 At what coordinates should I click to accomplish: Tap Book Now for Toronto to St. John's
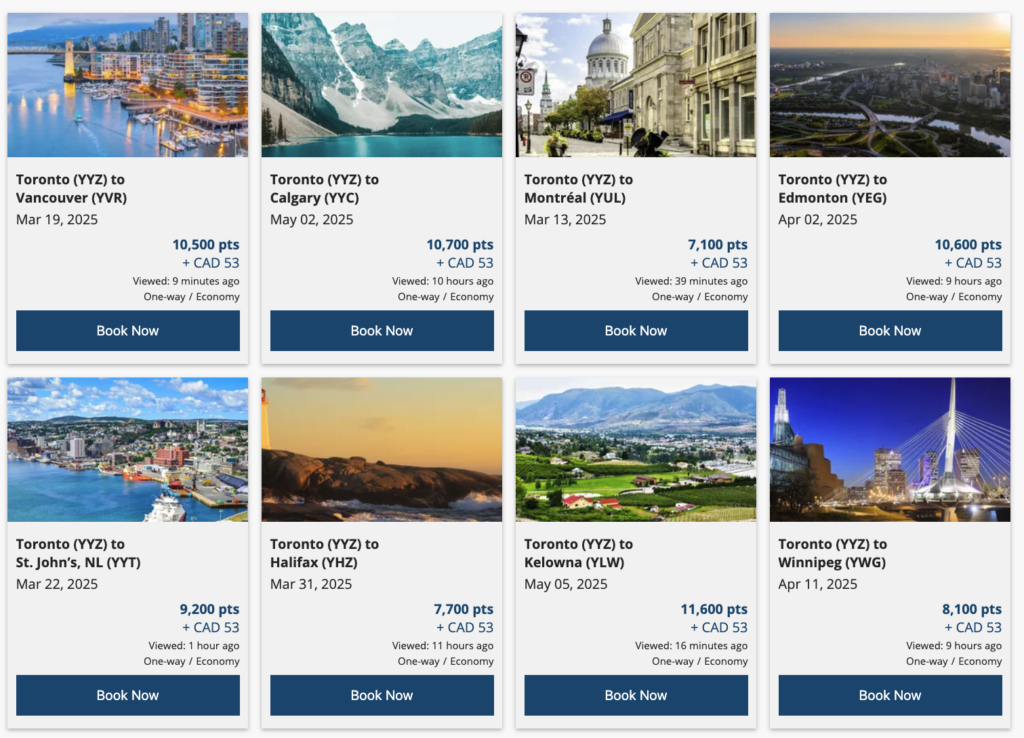pyautogui.click(x=128, y=695)
